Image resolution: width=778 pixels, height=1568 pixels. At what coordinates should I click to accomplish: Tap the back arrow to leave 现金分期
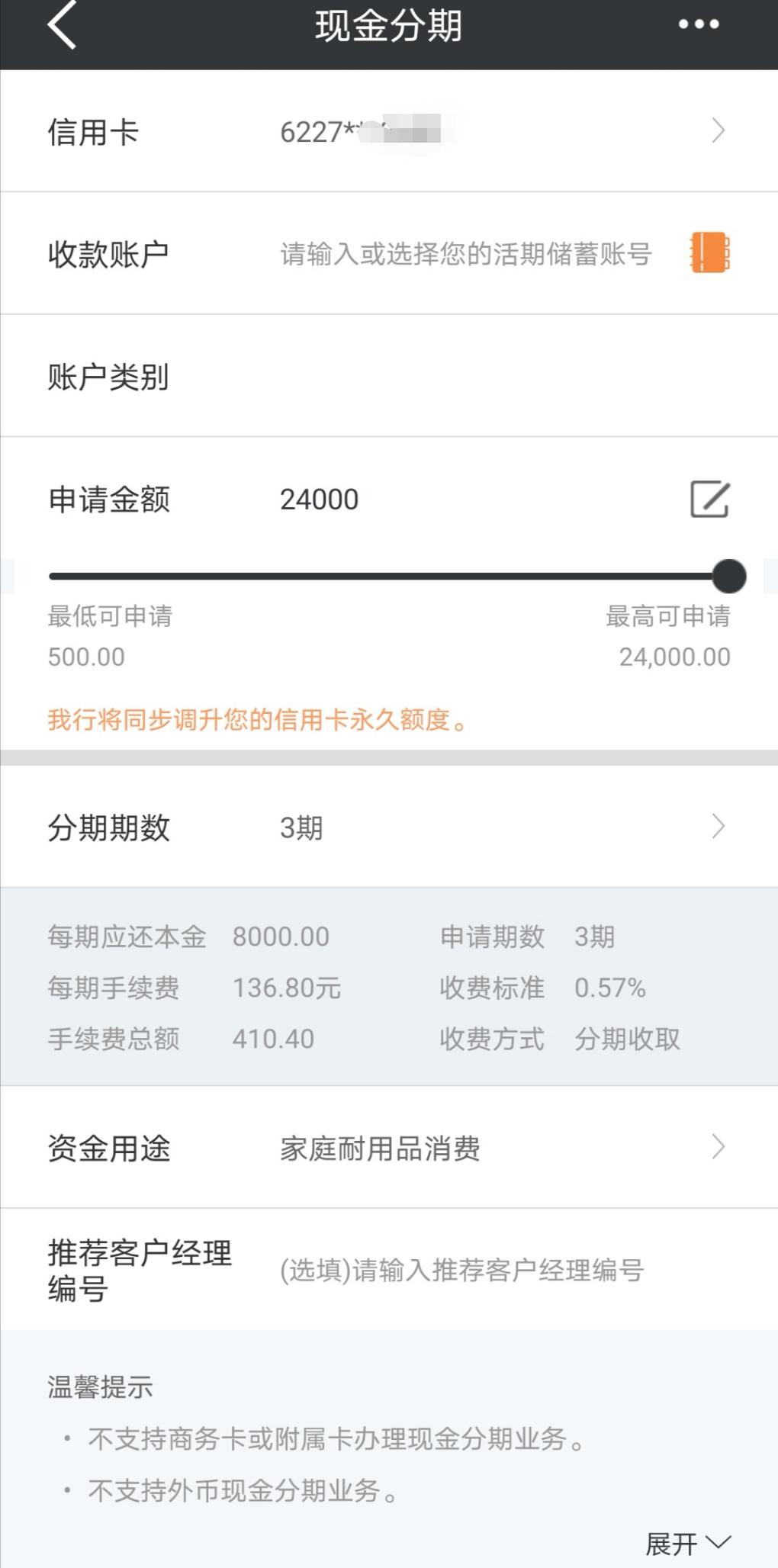pos(61,25)
